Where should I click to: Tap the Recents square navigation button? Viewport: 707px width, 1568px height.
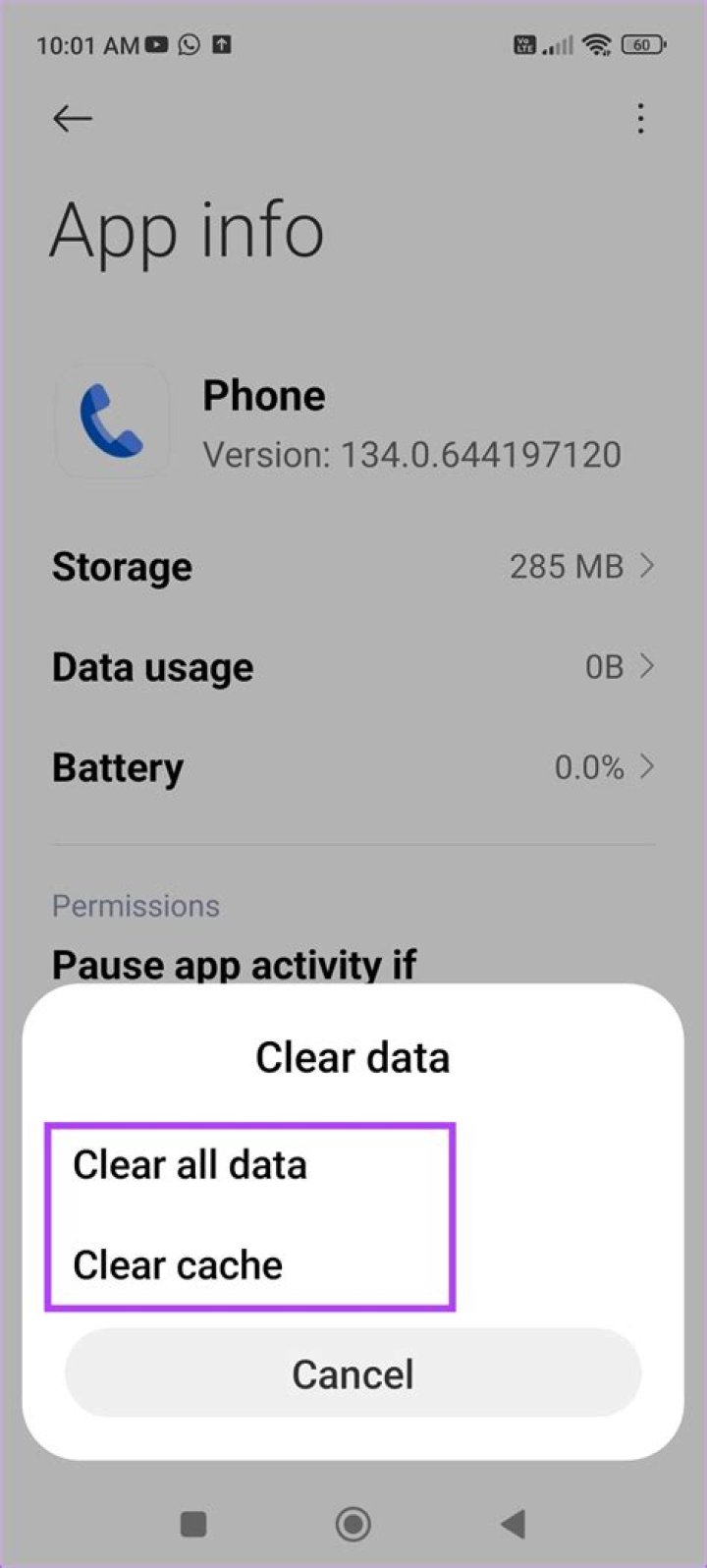tap(192, 1524)
